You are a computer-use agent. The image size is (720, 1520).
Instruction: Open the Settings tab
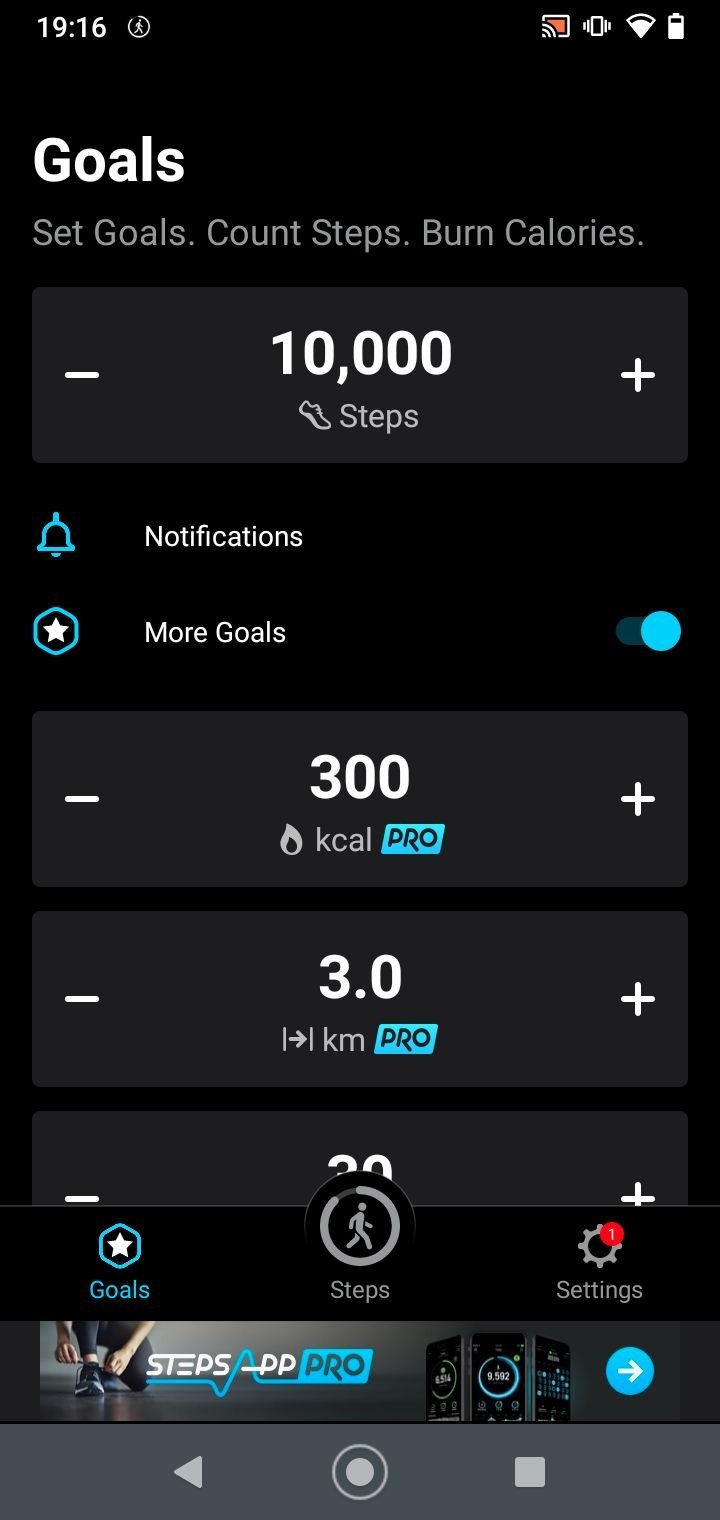coord(599,1262)
